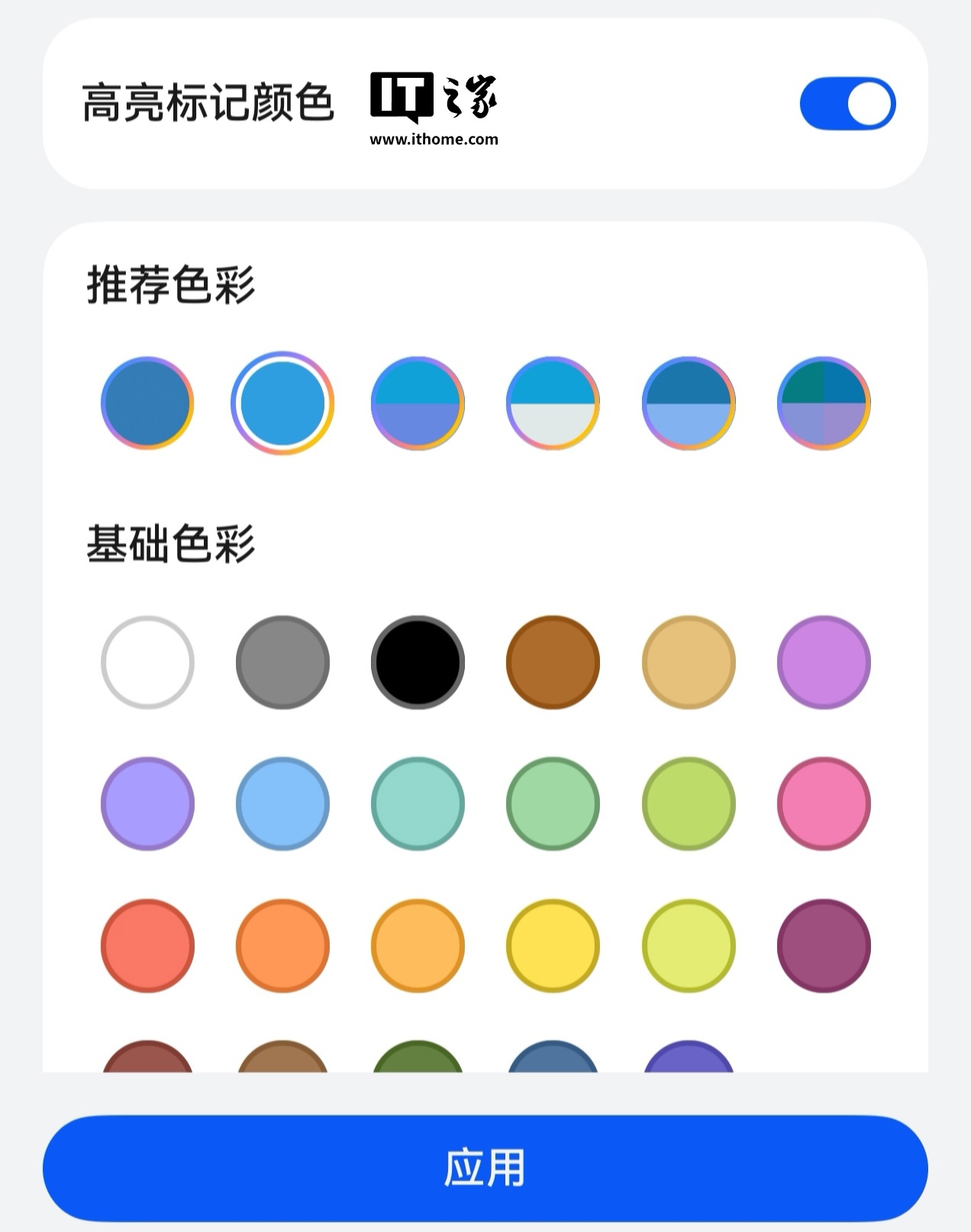Choose the blue and white split swatch

[x=553, y=402]
